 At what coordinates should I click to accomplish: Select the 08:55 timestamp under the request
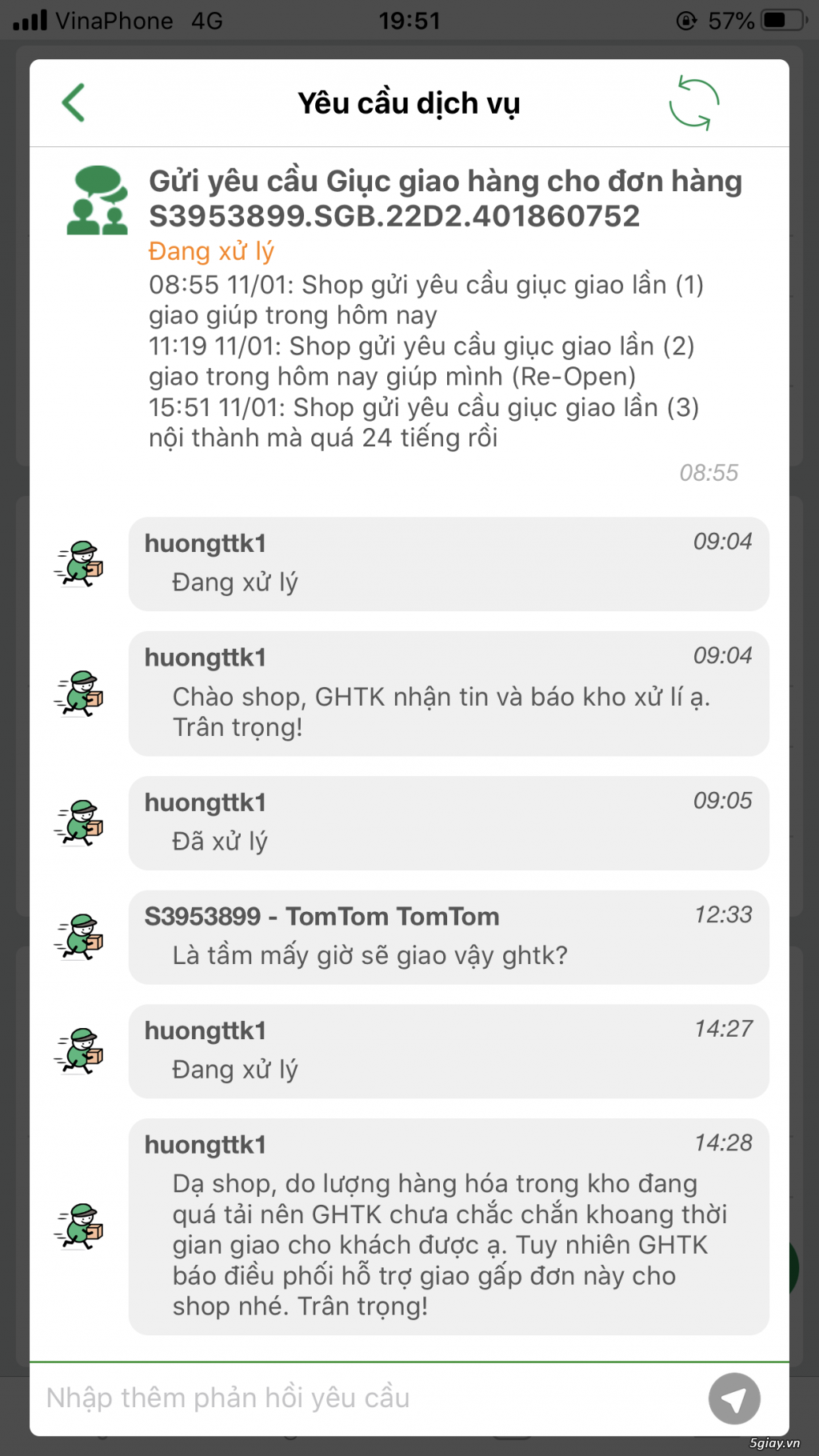709,473
